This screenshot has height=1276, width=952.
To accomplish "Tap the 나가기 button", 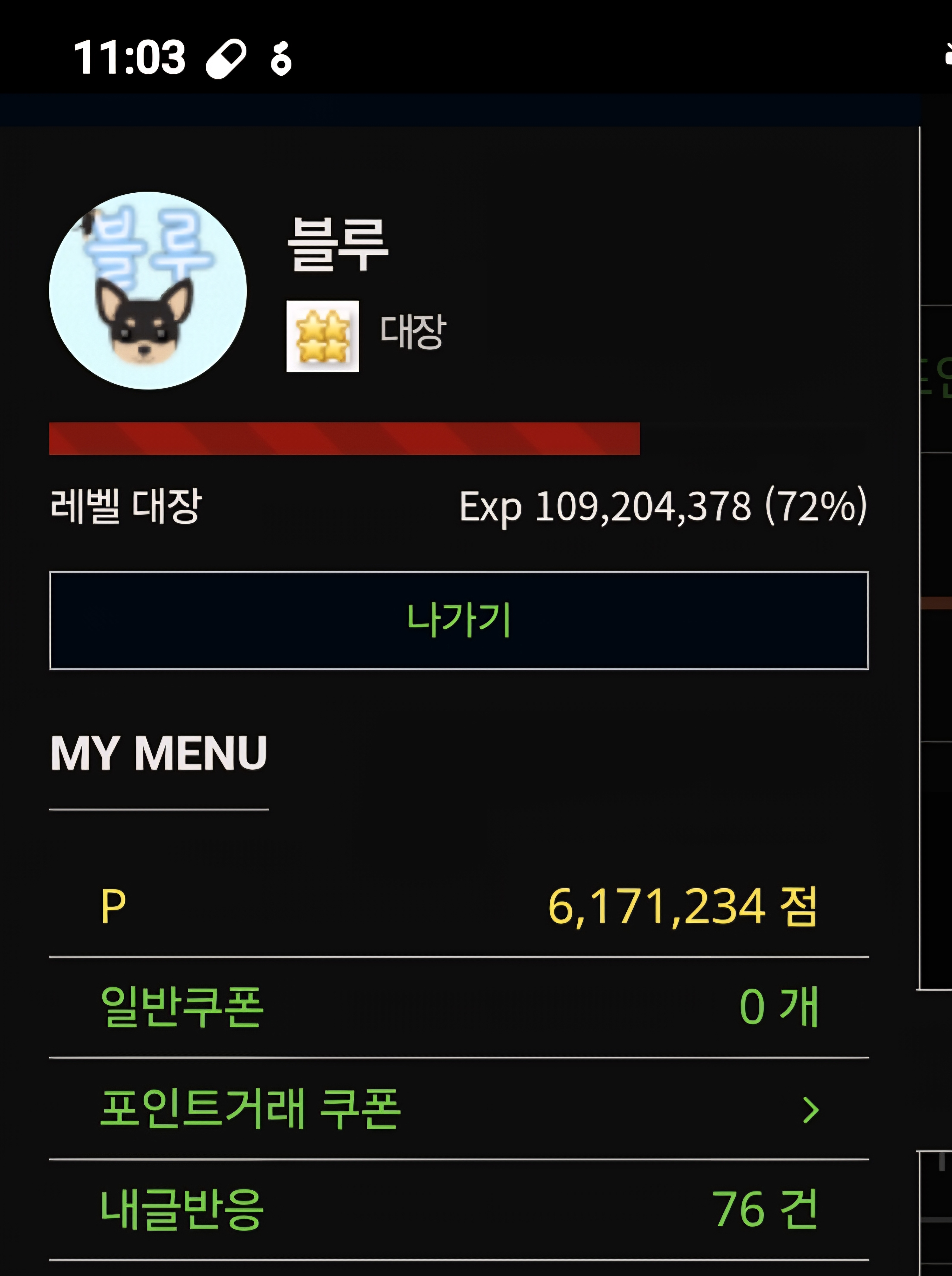I will (459, 620).
